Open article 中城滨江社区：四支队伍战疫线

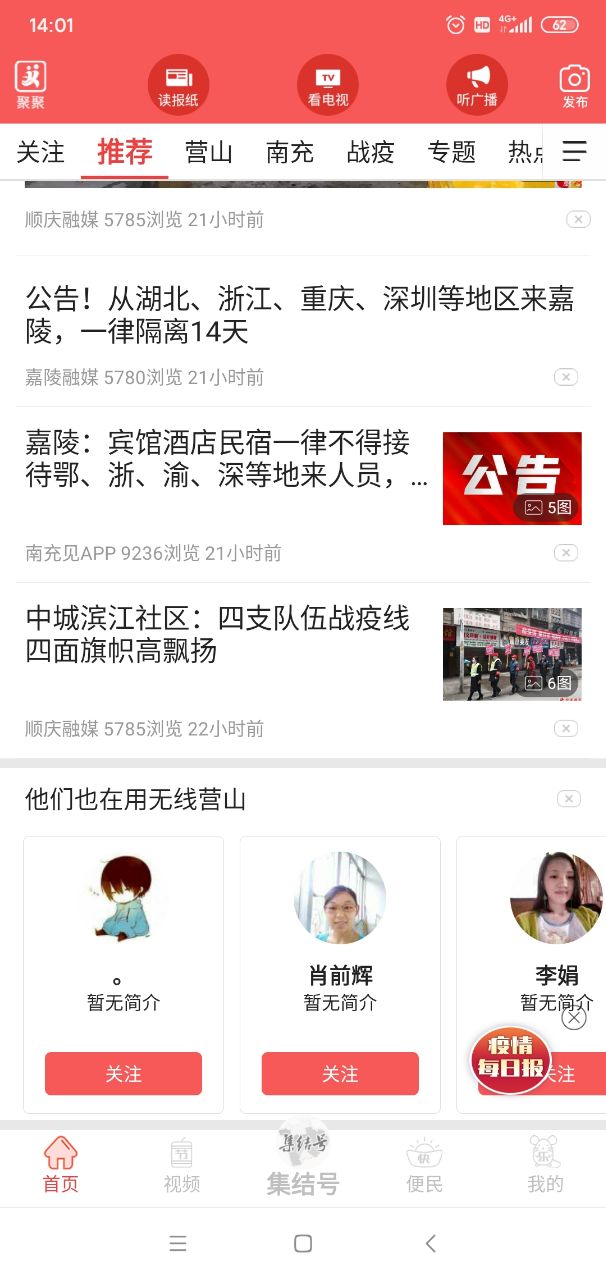click(218, 634)
